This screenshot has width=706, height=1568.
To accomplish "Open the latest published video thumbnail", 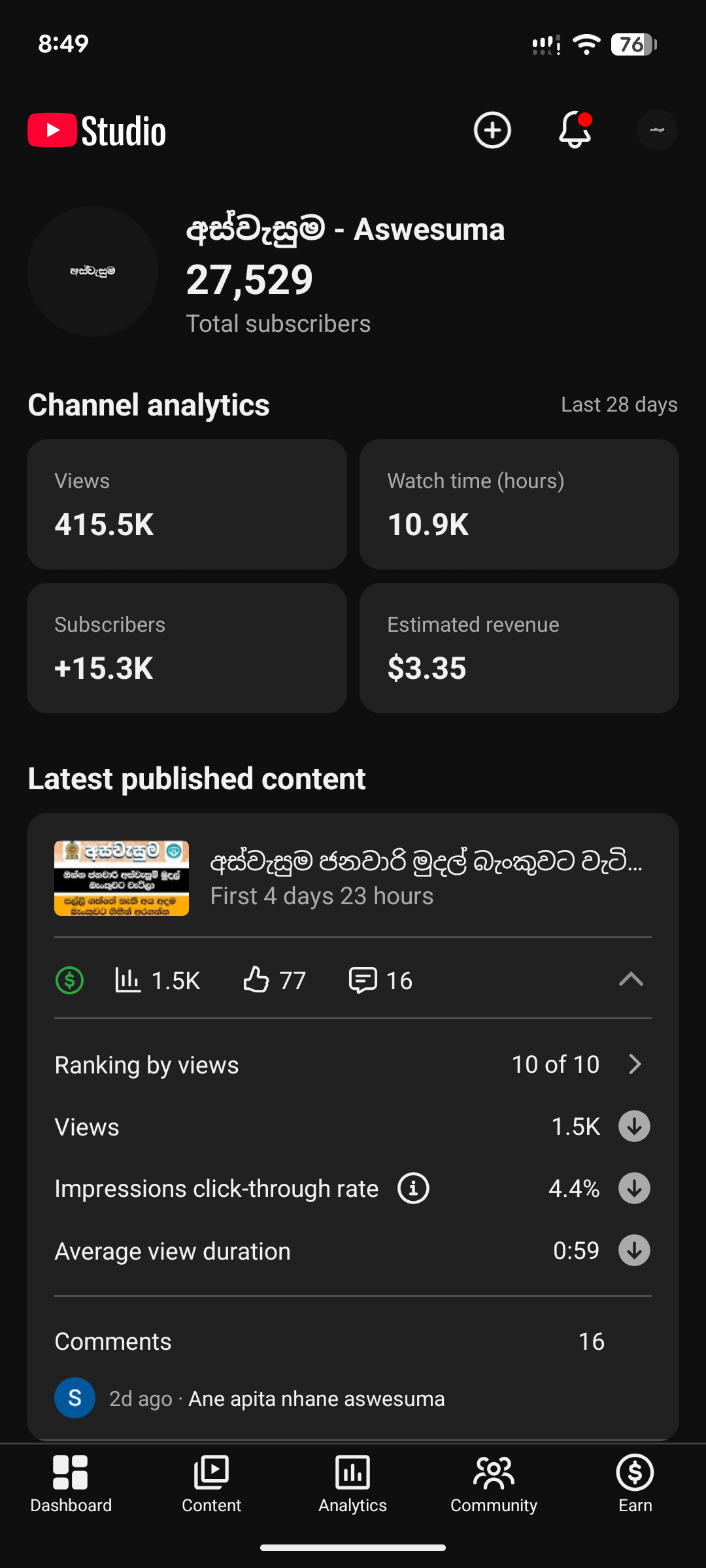I will click(122, 878).
